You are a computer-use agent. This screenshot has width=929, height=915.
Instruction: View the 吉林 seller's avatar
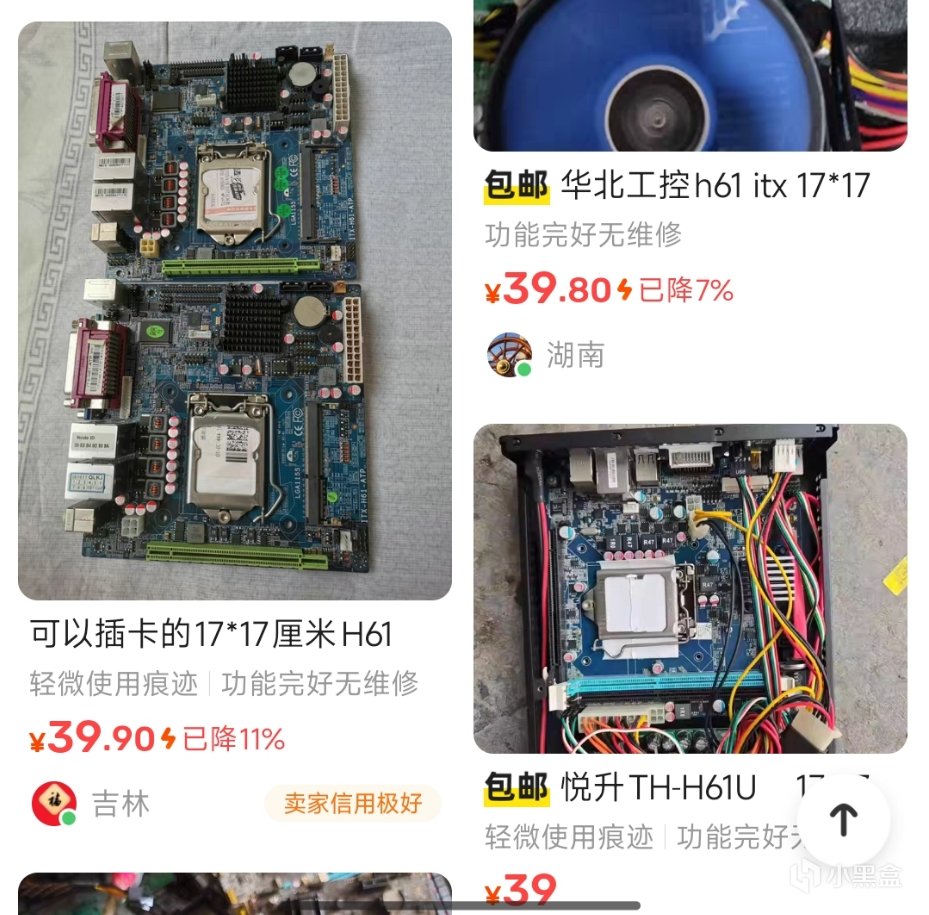[54, 804]
